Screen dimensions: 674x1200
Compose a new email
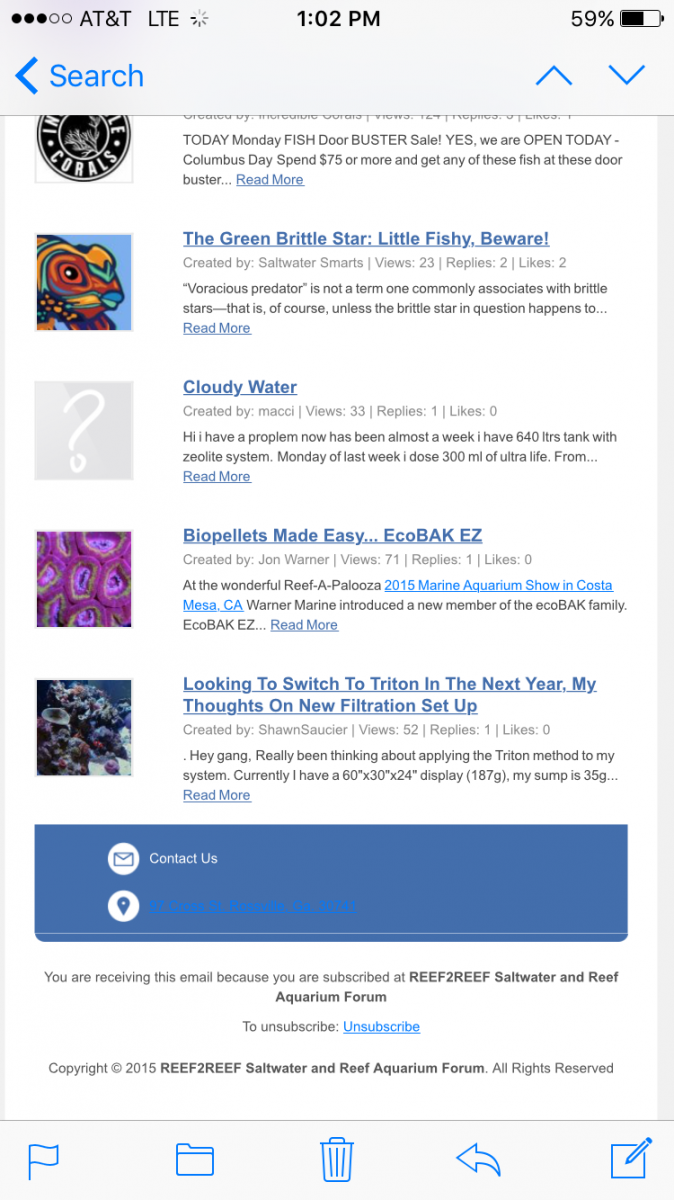pos(631,1158)
